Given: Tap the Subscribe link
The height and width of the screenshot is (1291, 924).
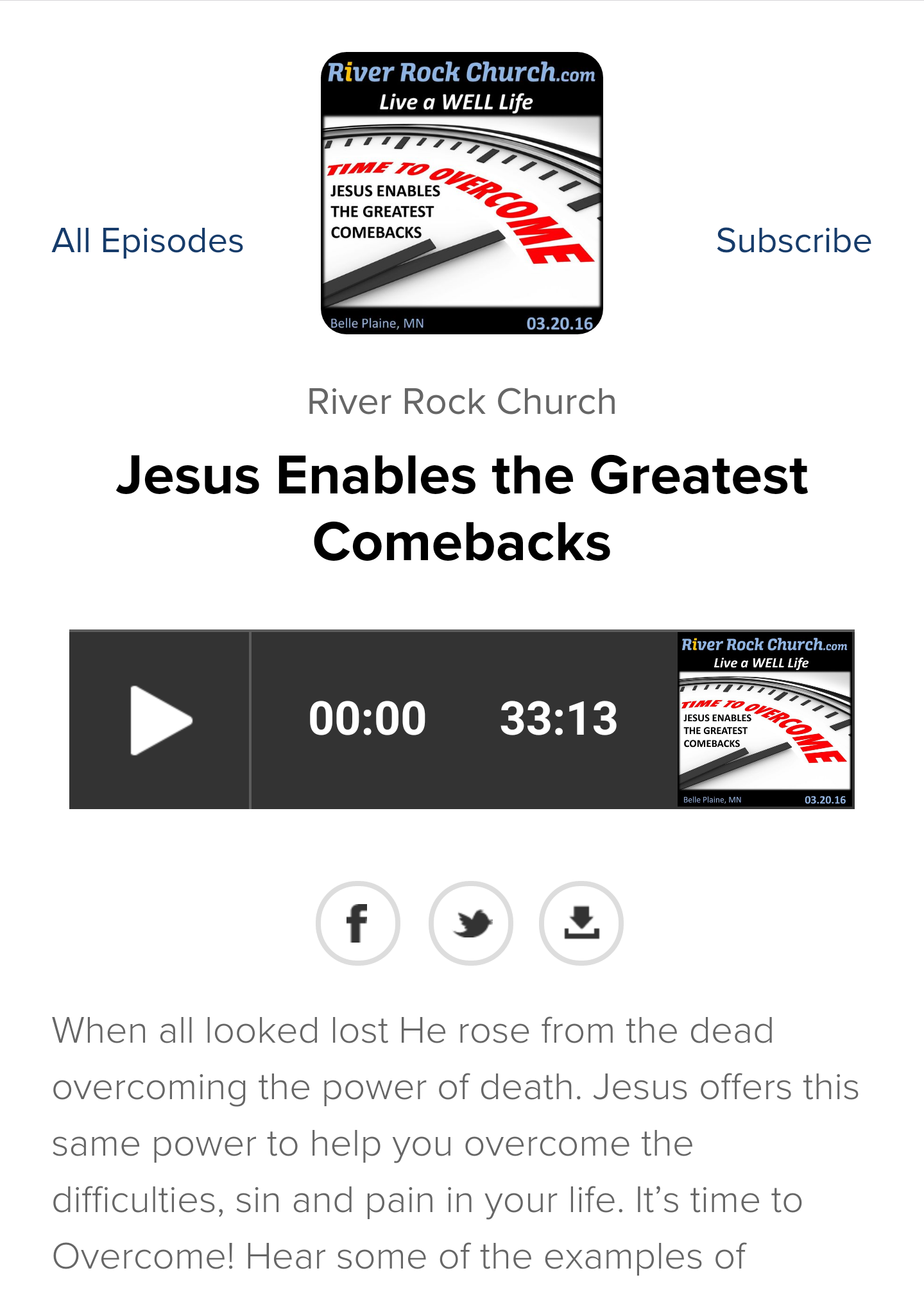Looking at the screenshot, I should (x=794, y=241).
